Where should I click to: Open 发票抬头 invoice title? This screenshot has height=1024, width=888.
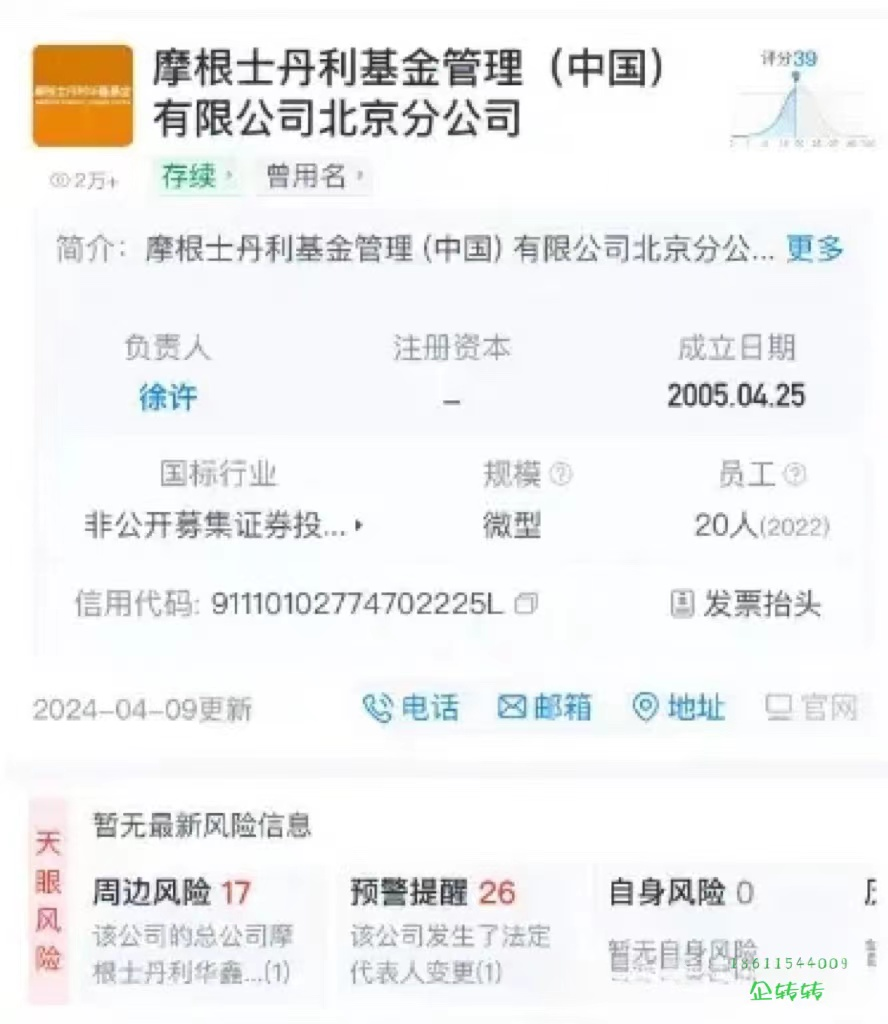(746, 604)
